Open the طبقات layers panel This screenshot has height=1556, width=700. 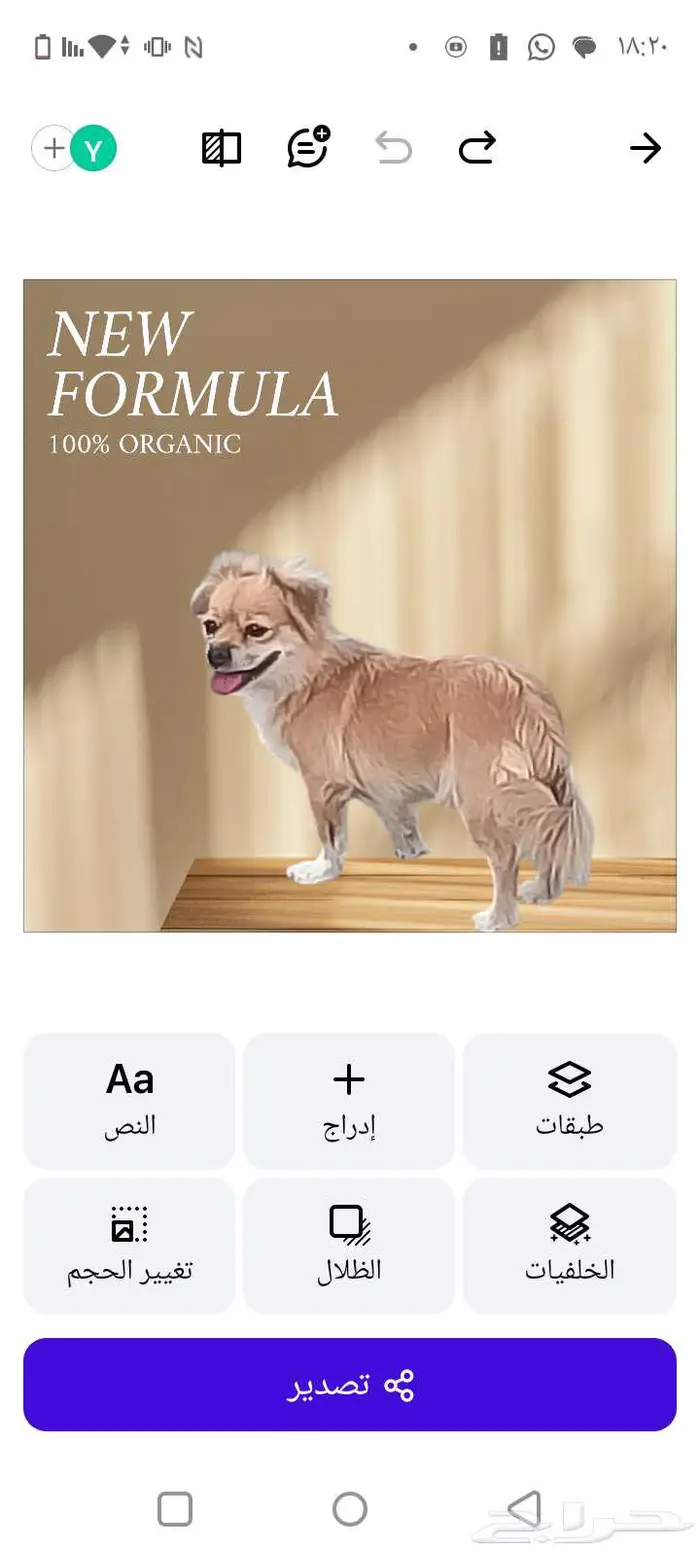(x=569, y=1100)
